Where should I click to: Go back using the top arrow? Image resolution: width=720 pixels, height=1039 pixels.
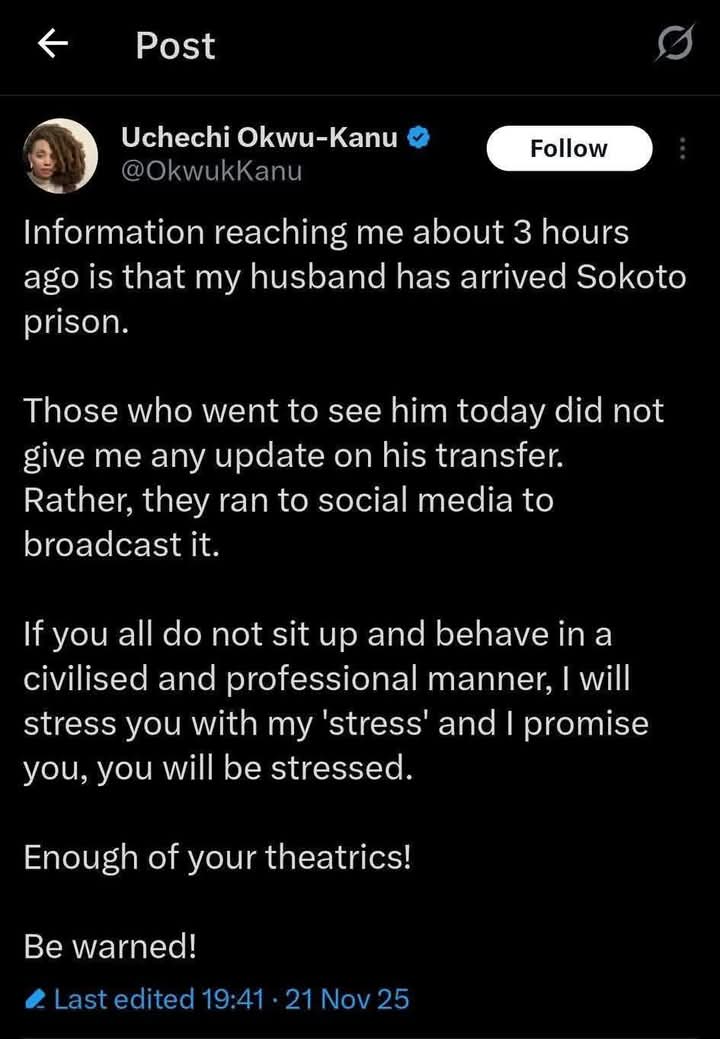[52, 43]
